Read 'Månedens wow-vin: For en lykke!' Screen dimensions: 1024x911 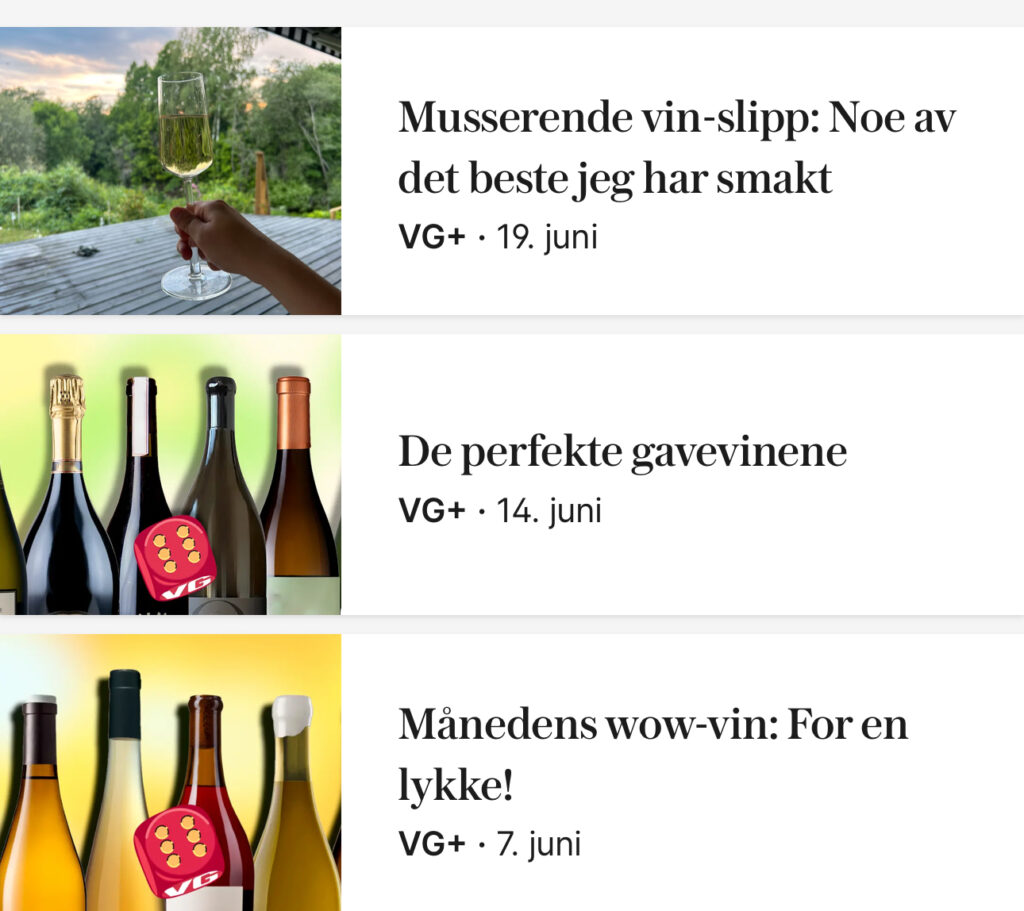tap(652, 753)
